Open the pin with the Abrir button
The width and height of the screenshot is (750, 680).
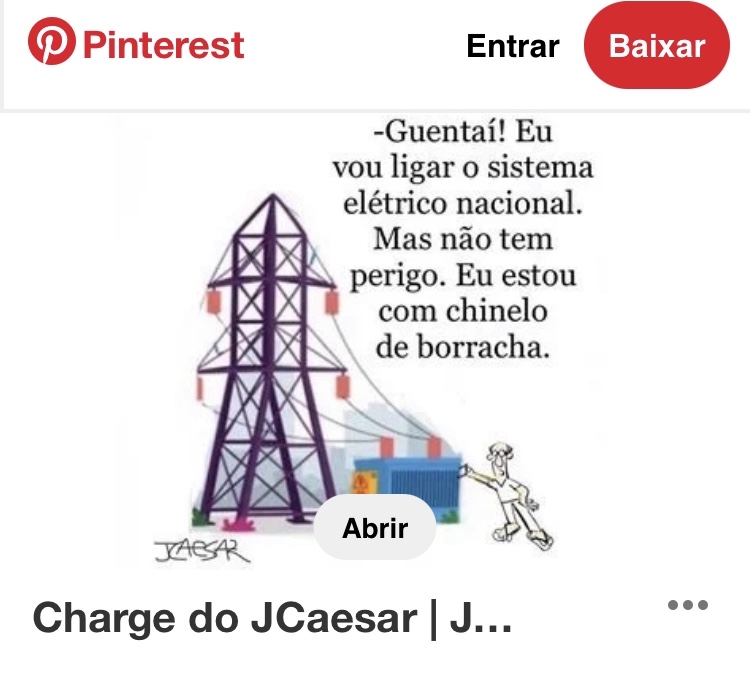(x=375, y=527)
